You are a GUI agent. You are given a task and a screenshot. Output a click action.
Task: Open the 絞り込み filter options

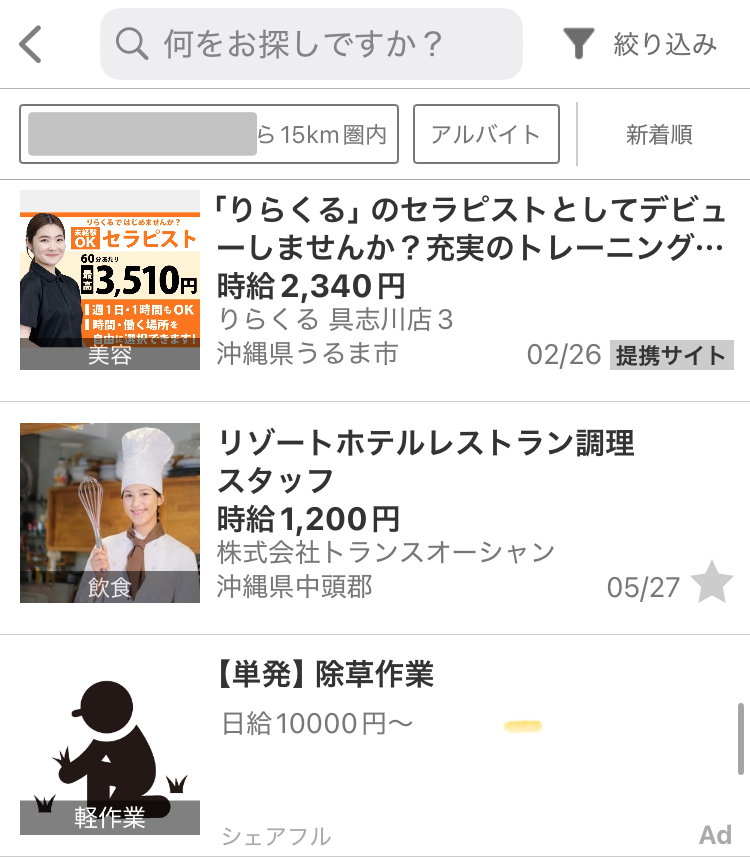tap(641, 44)
